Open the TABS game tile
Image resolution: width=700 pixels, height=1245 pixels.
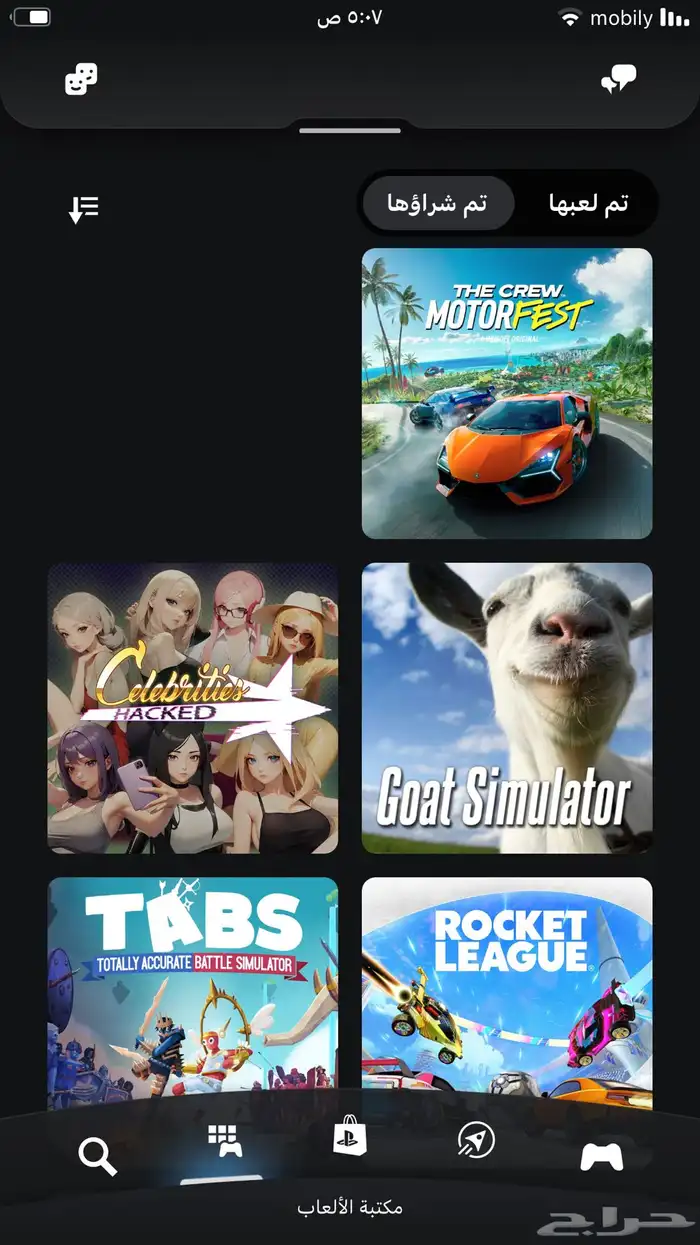(193, 990)
